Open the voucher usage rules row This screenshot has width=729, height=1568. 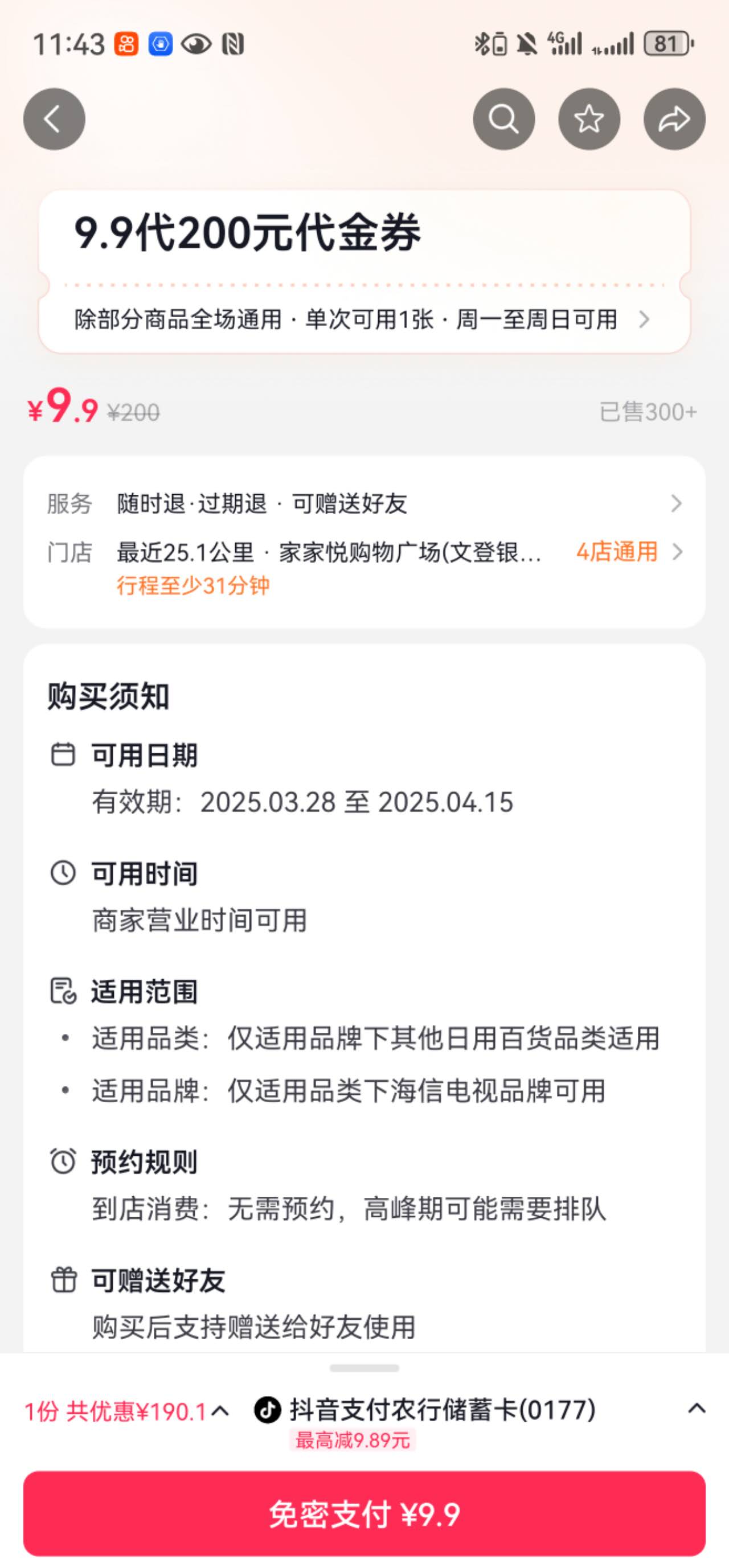click(x=363, y=319)
